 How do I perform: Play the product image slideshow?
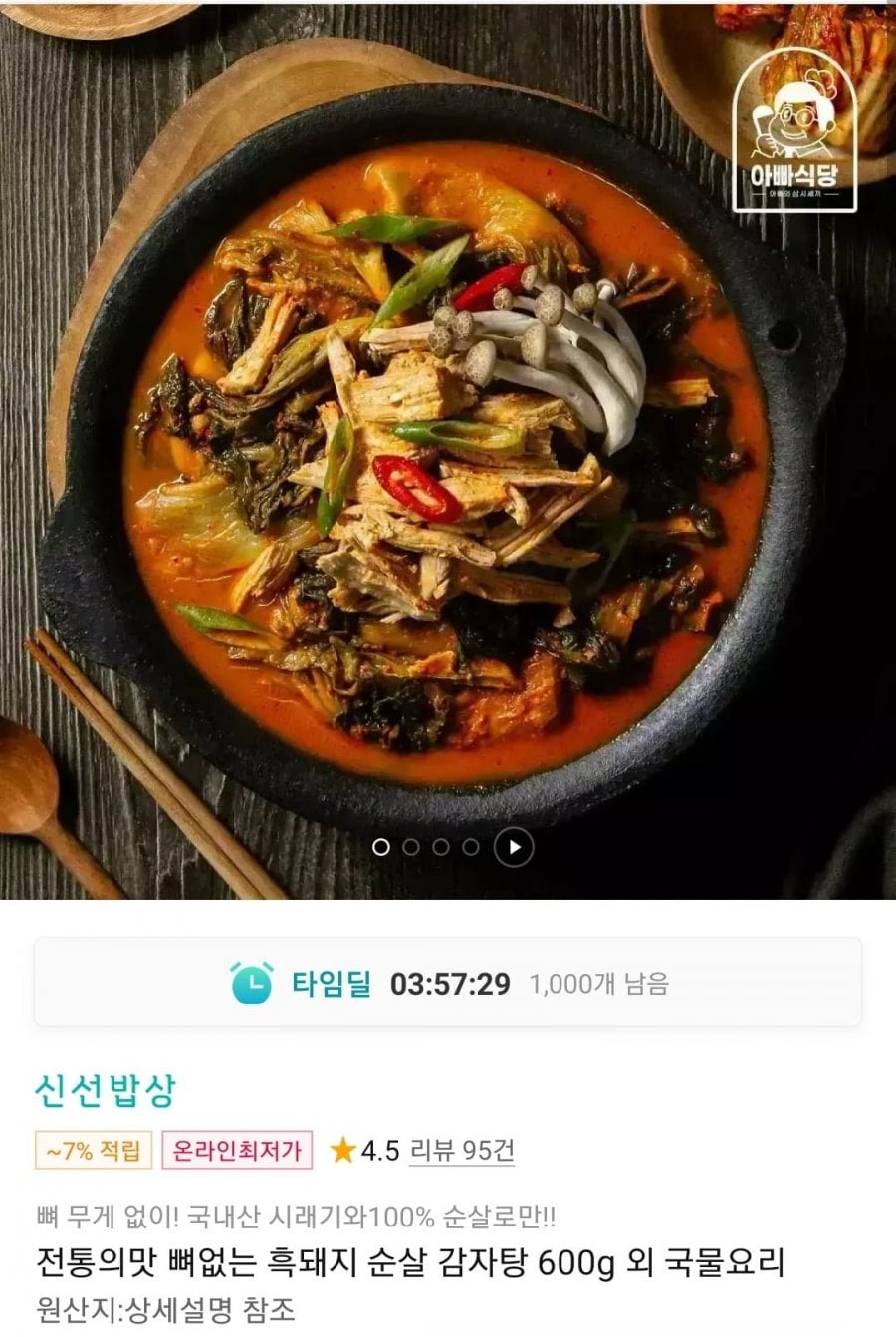pyautogui.click(x=514, y=848)
